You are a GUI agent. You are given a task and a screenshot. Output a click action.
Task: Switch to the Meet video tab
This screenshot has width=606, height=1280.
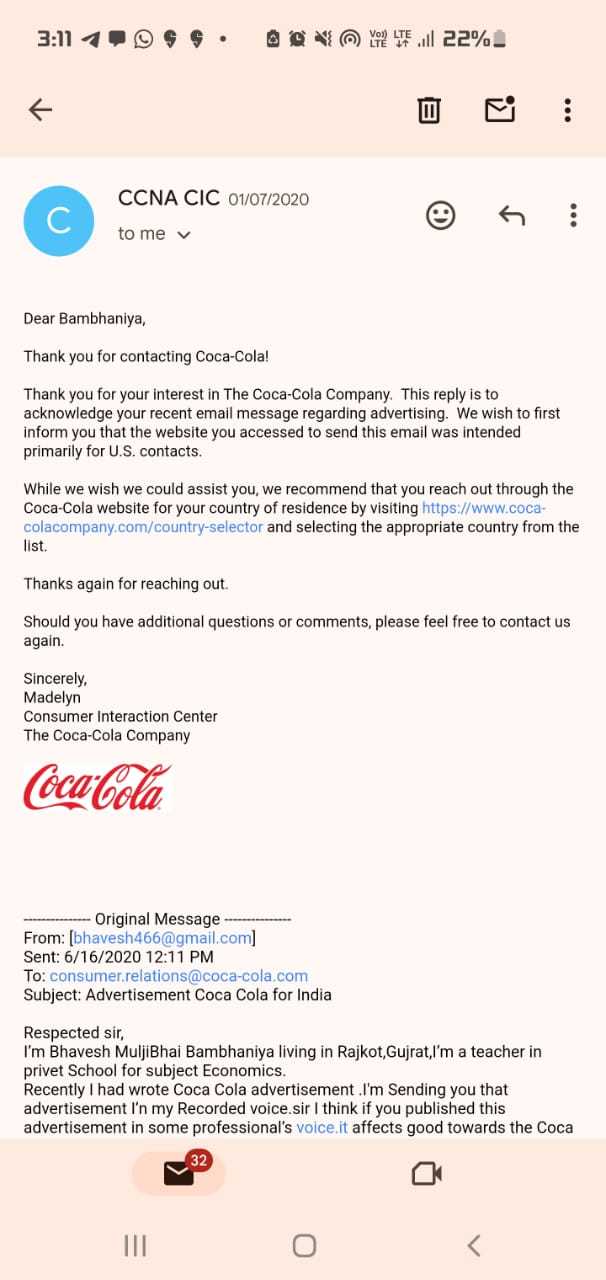coord(427,1174)
